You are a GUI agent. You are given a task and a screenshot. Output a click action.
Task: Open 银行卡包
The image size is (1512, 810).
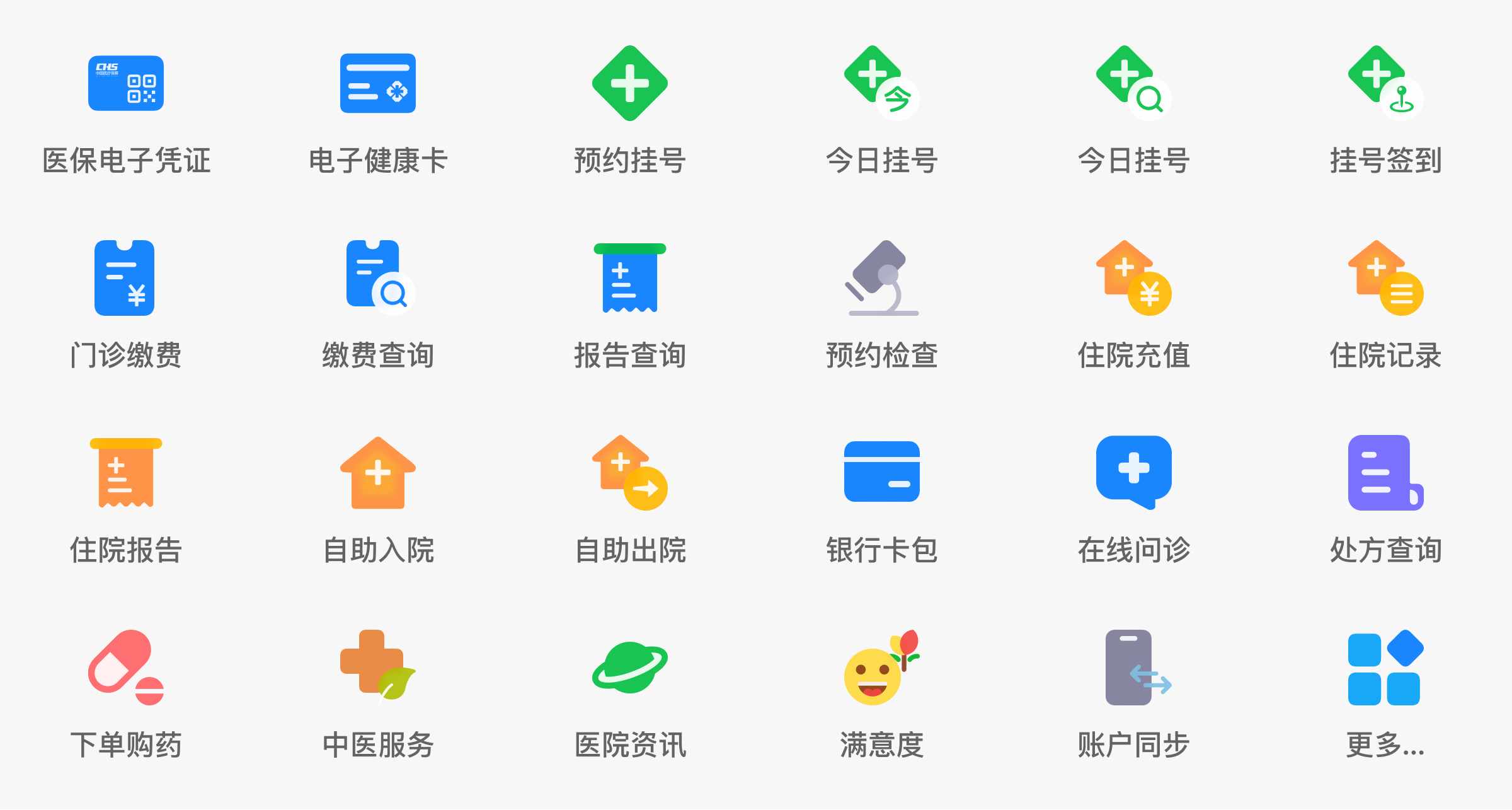click(x=882, y=473)
